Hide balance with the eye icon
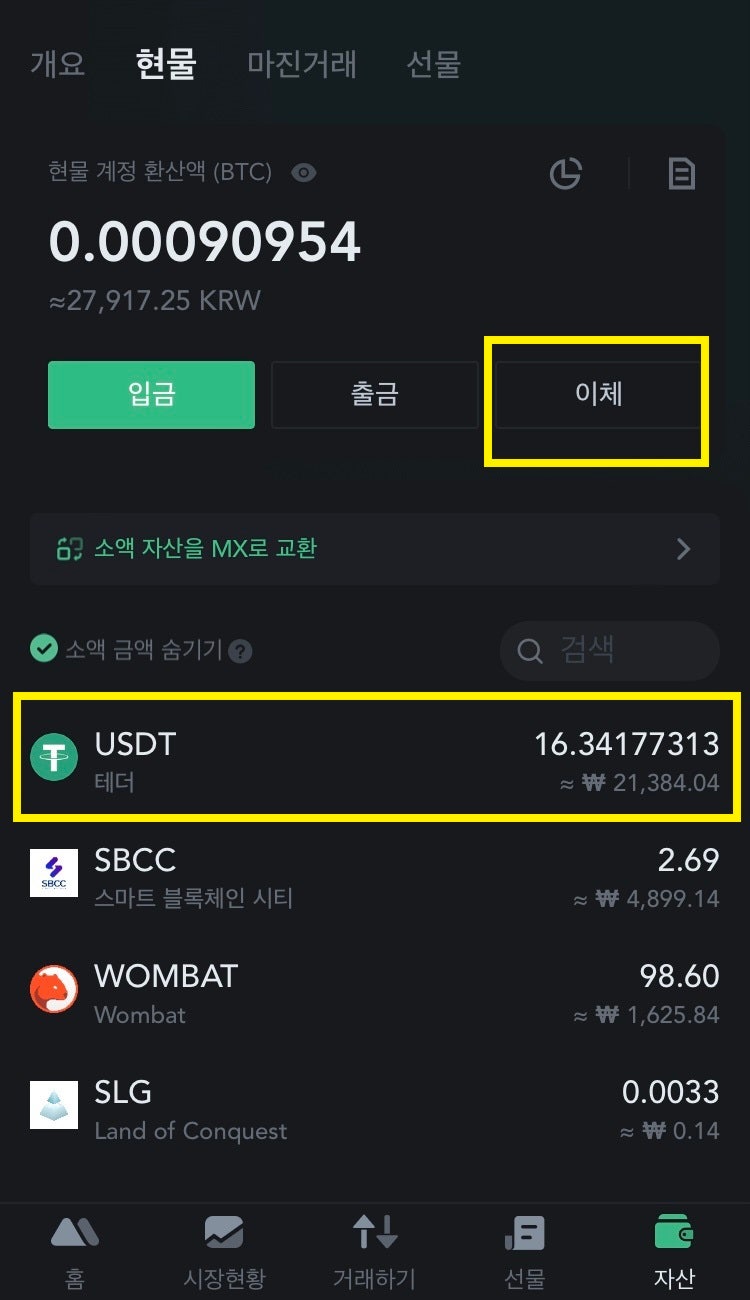The height and width of the screenshot is (1300, 750). tap(303, 173)
